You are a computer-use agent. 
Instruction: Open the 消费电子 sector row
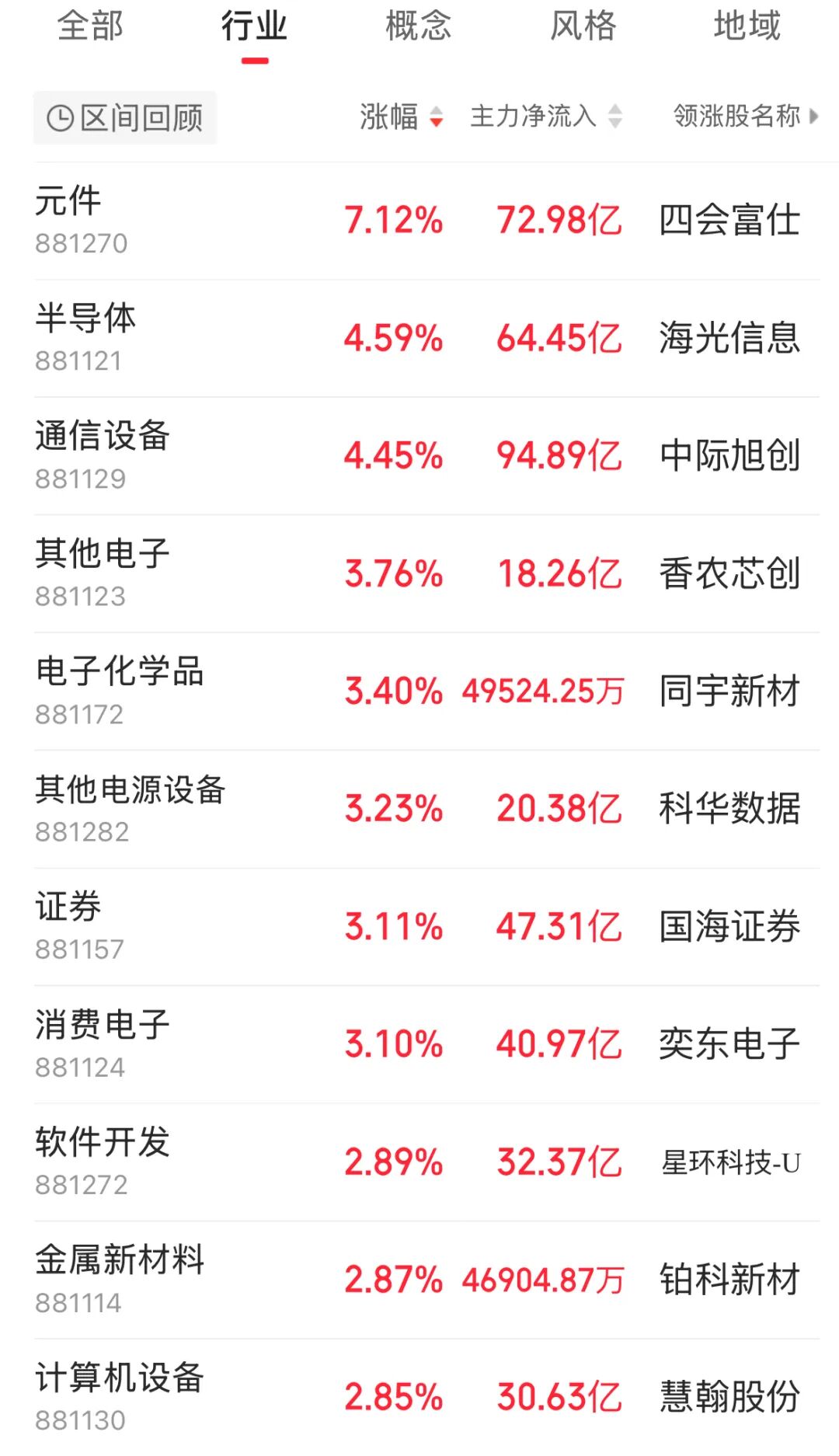click(427, 1045)
